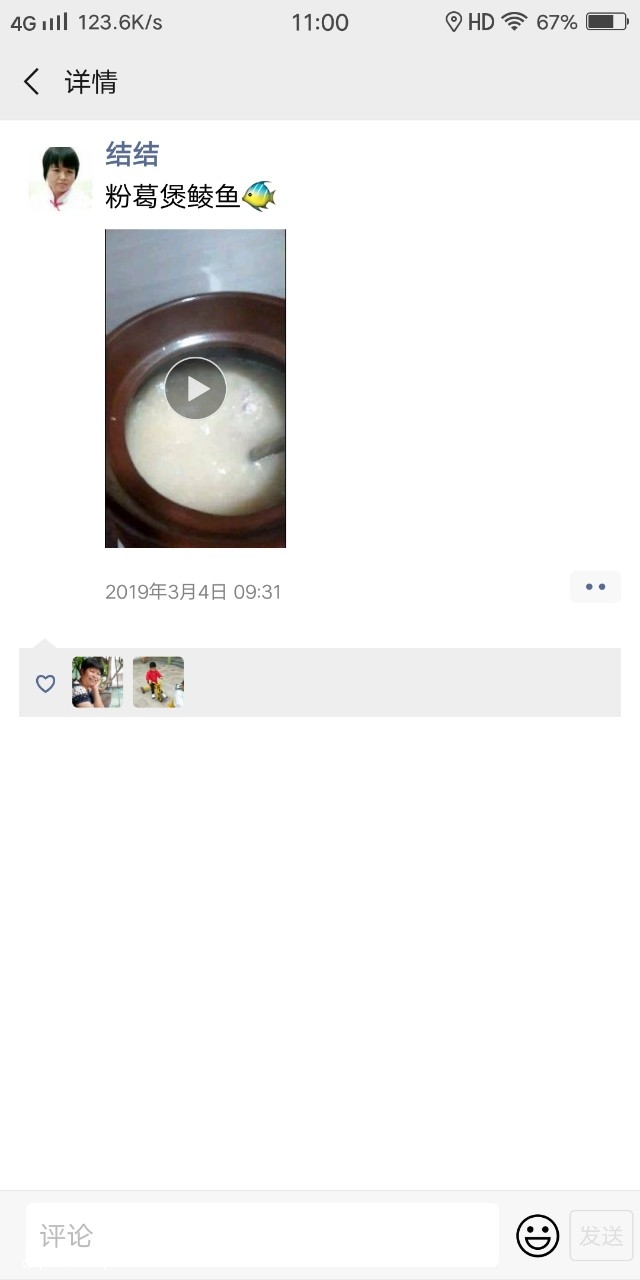Image resolution: width=640 pixels, height=1280 pixels.
Task: View the second liker's avatar with child
Action: point(158,682)
